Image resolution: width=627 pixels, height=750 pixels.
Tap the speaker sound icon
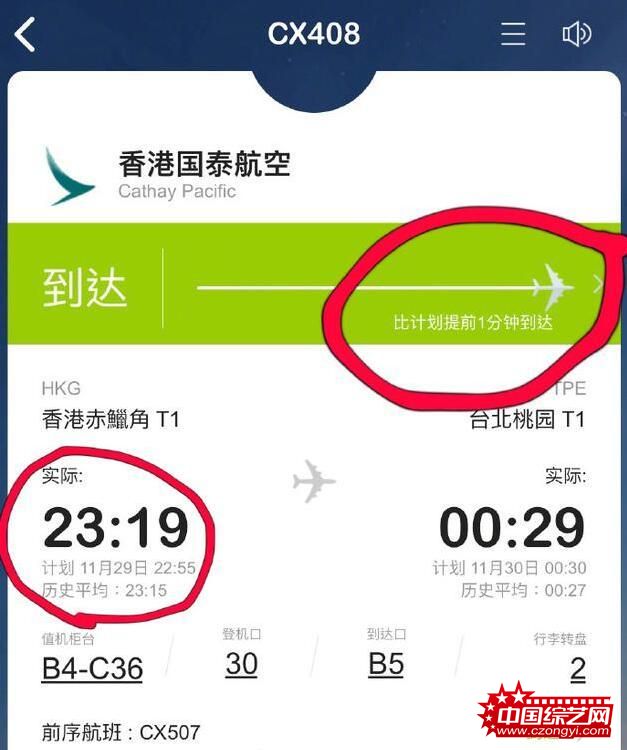pos(576,34)
